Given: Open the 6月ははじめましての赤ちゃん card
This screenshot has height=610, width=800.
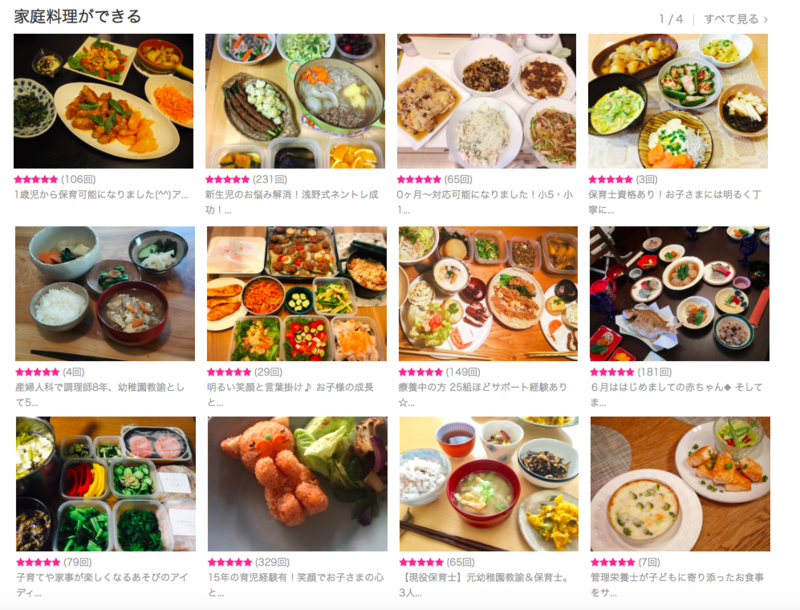Looking at the screenshot, I should coord(678,293).
